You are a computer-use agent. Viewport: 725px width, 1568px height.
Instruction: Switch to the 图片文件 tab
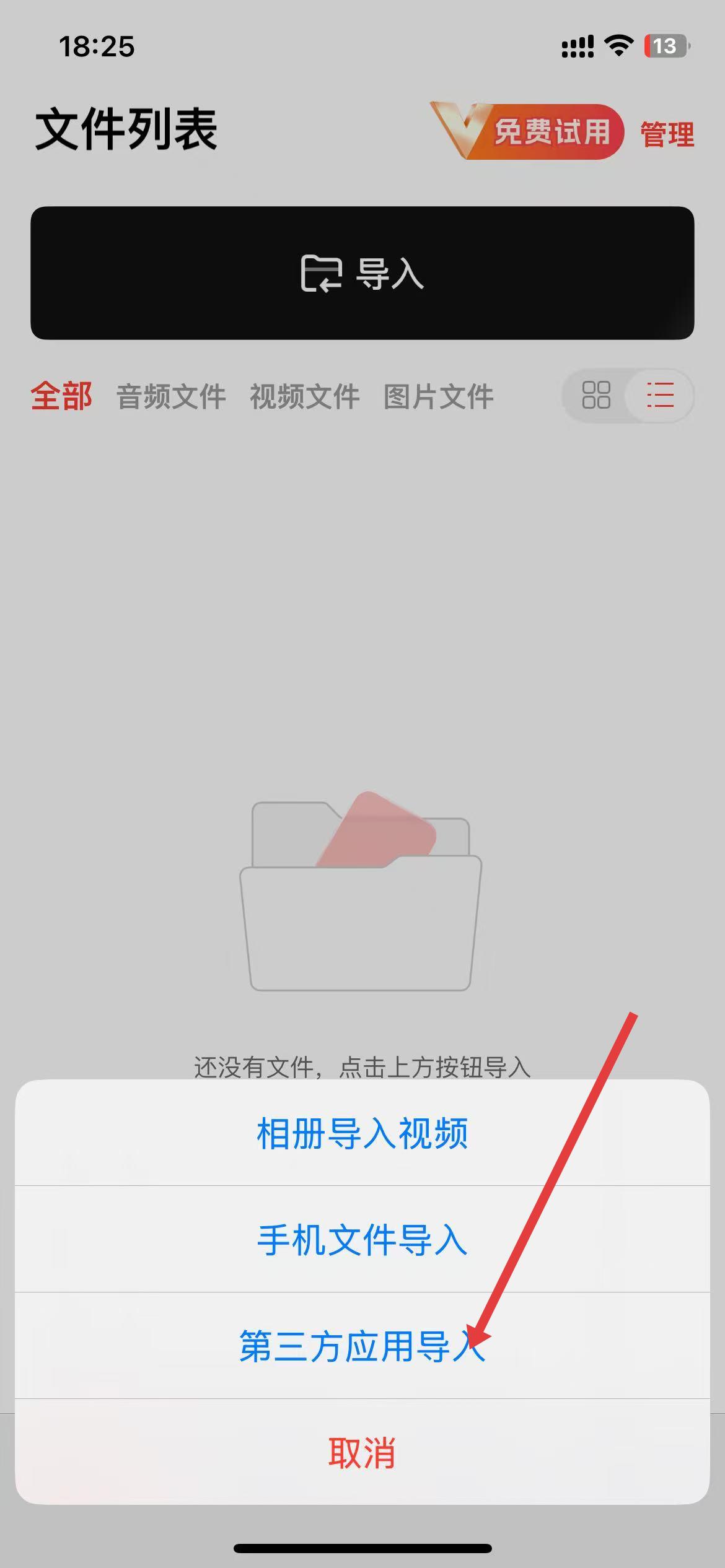(x=438, y=396)
